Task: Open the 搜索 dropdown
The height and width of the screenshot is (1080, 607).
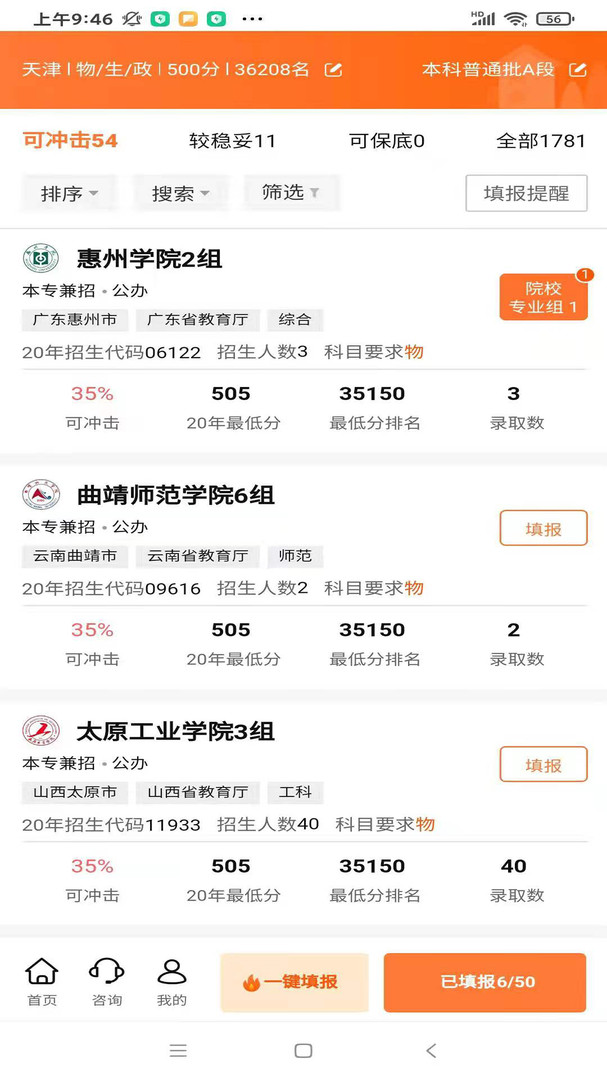Action: [181, 194]
